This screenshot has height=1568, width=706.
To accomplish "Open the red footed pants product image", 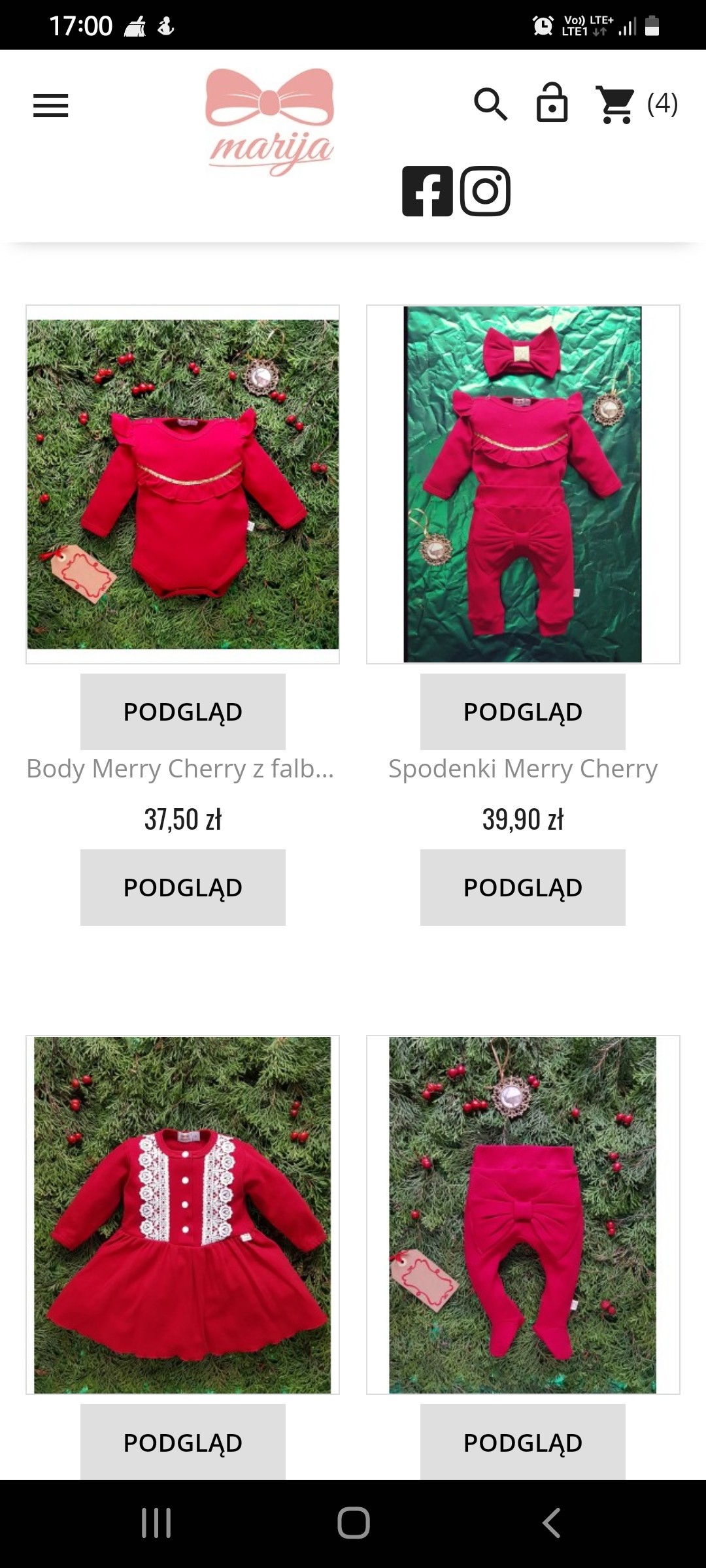I will coord(523,1215).
